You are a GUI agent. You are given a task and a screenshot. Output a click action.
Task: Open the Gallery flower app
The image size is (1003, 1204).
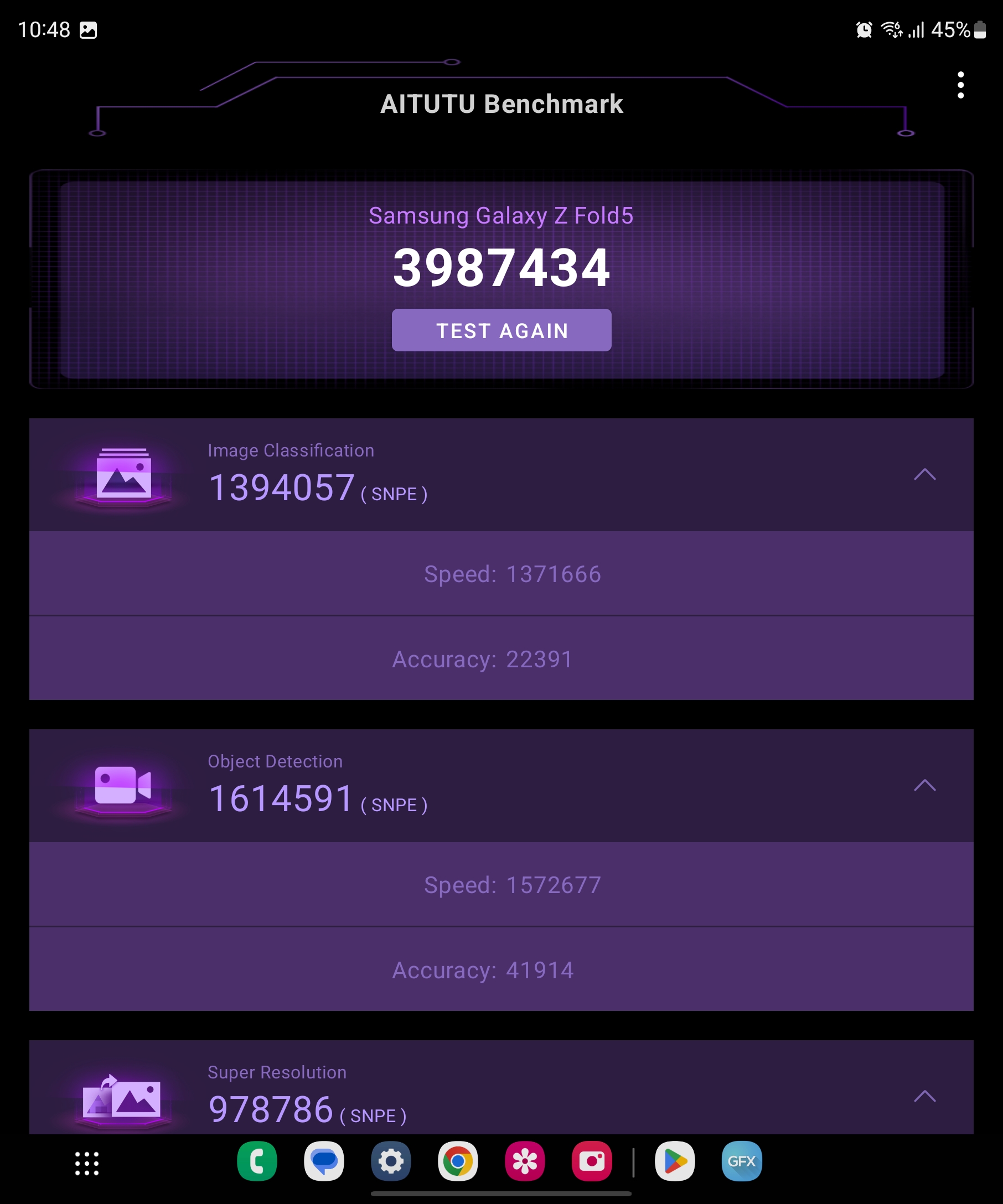pyautogui.click(x=525, y=1161)
